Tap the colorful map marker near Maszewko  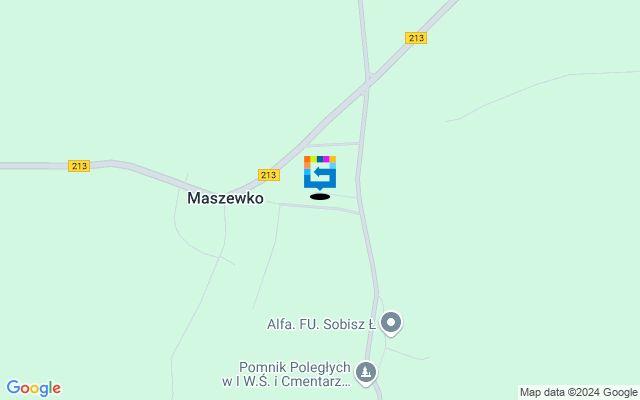320,172
